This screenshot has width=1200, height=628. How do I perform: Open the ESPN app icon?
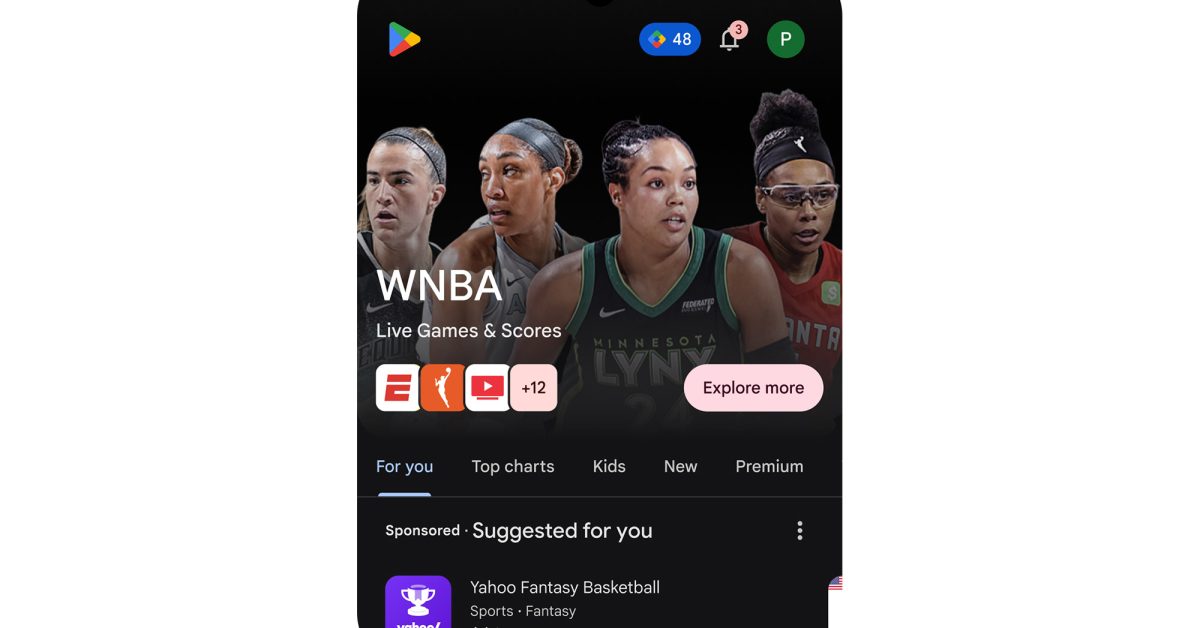click(x=397, y=388)
